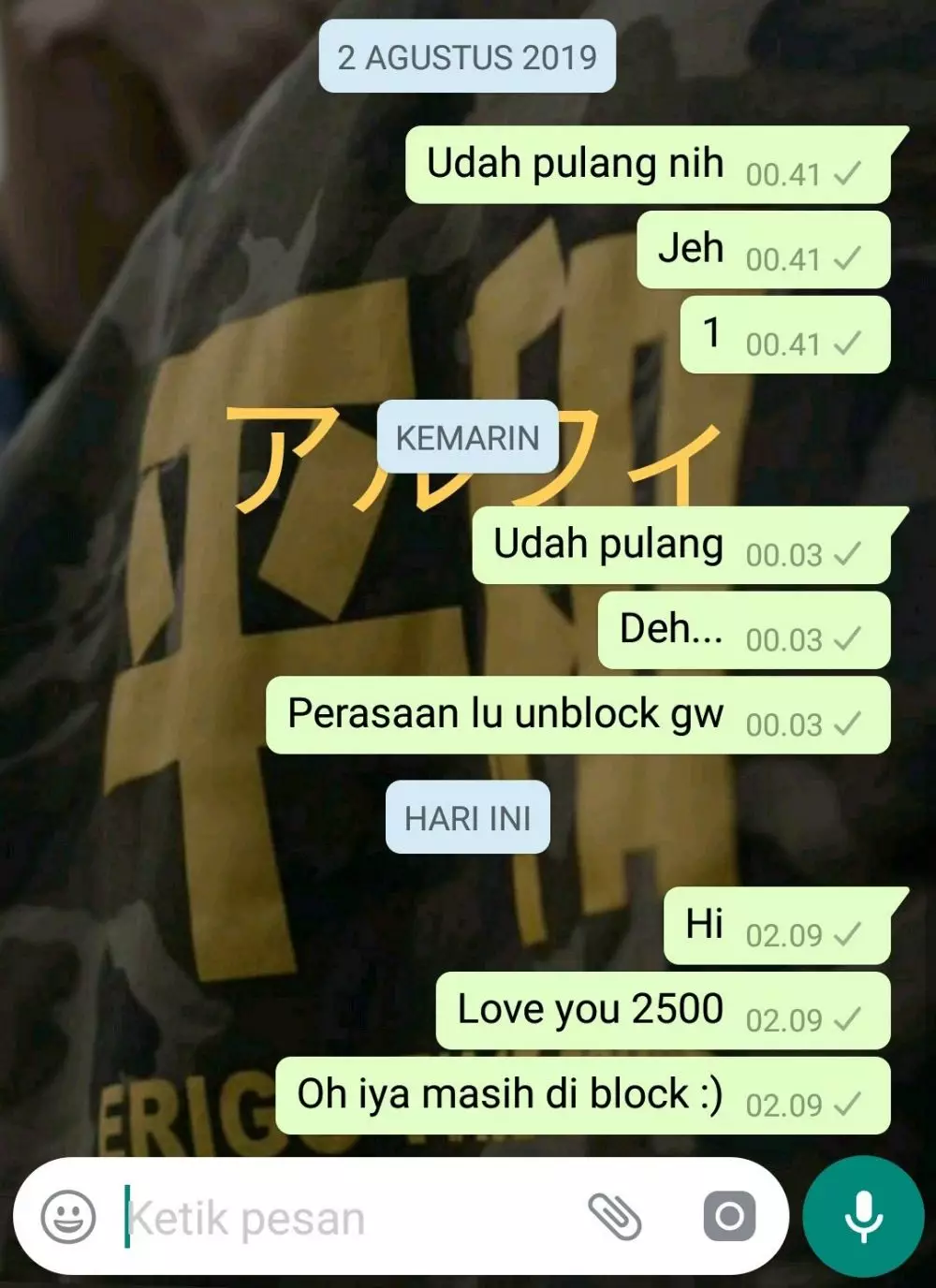Screen dimensions: 936x1288
Task: Attach a file with the paperclip
Action: (615, 1217)
